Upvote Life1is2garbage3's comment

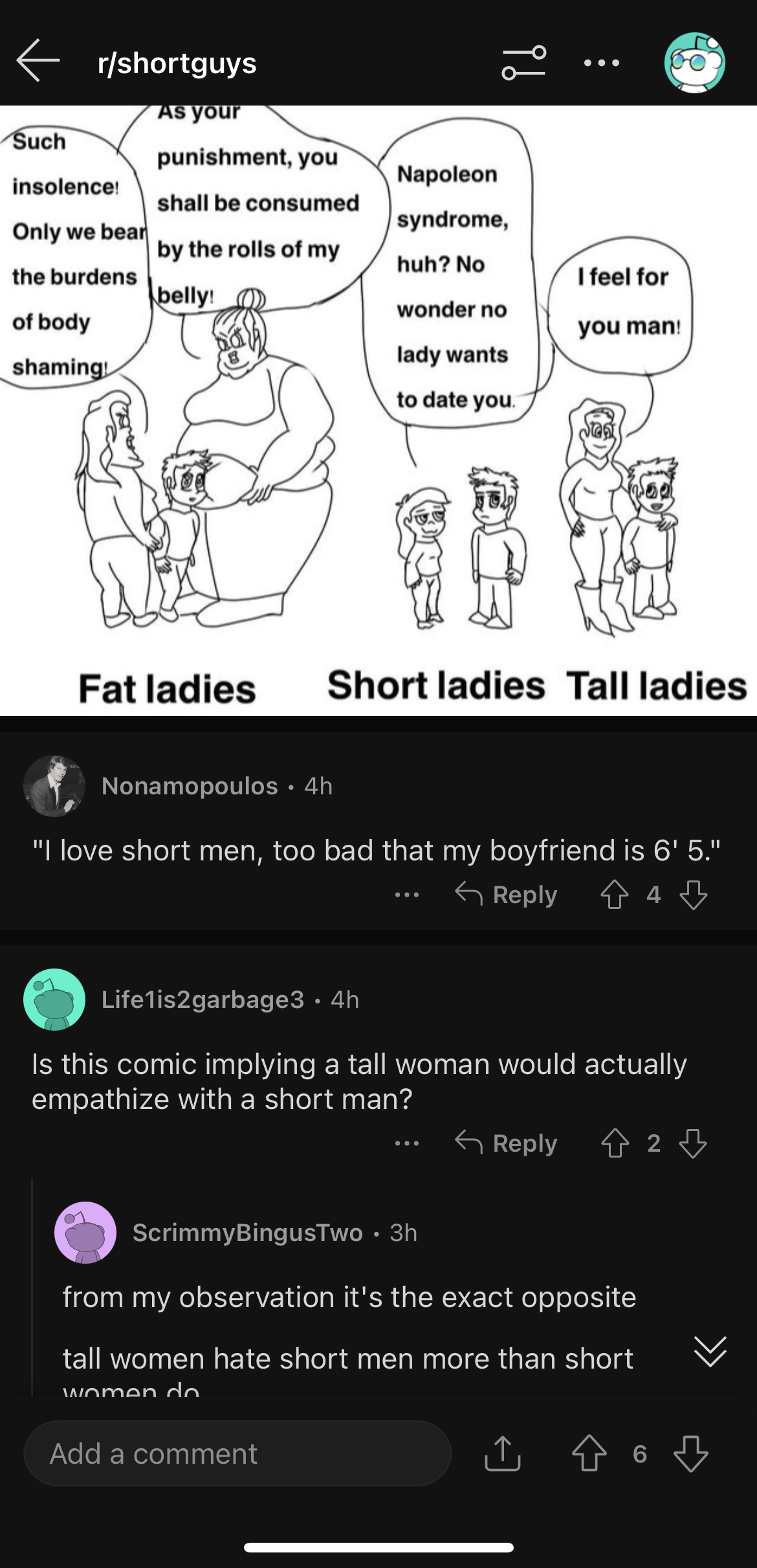[x=615, y=1143]
